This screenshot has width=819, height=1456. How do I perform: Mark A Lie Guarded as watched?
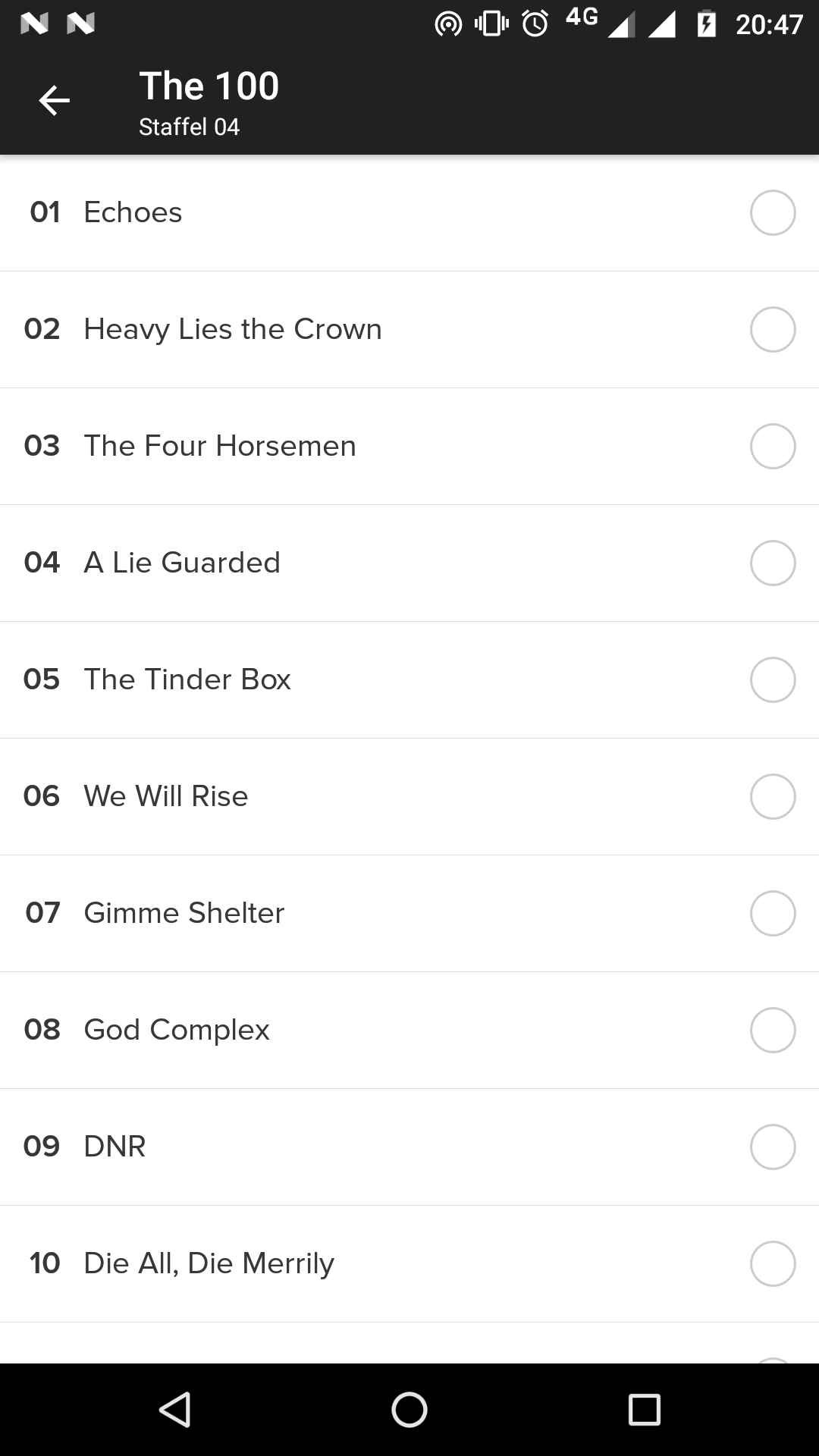point(773,563)
